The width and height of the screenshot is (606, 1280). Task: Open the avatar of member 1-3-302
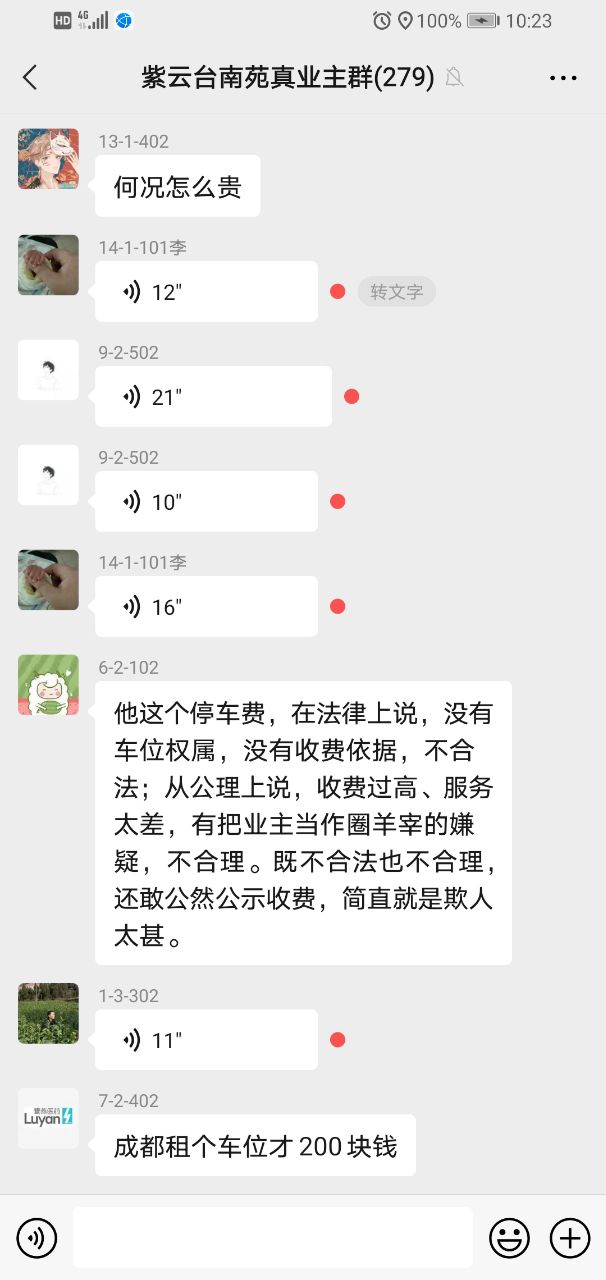(x=48, y=1013)
